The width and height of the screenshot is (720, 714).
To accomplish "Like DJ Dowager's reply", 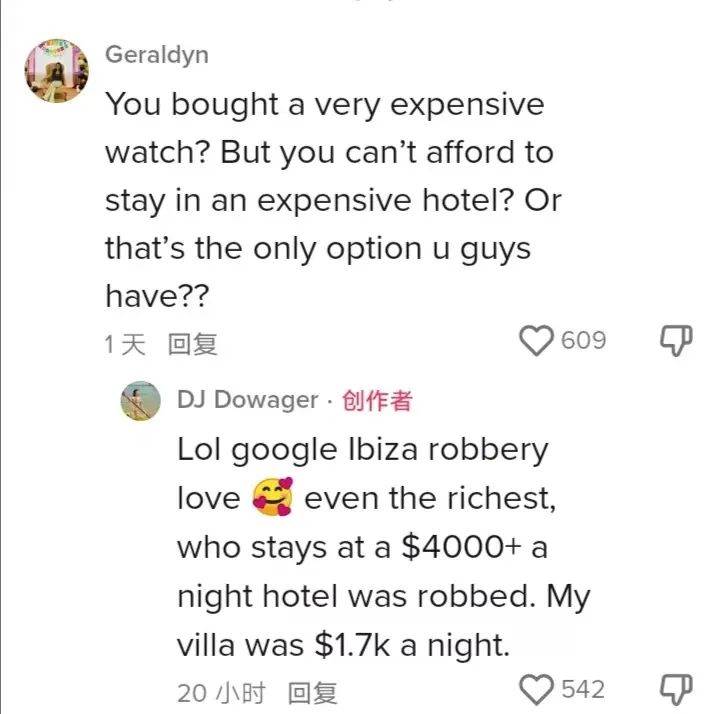I will click(539, 689).
